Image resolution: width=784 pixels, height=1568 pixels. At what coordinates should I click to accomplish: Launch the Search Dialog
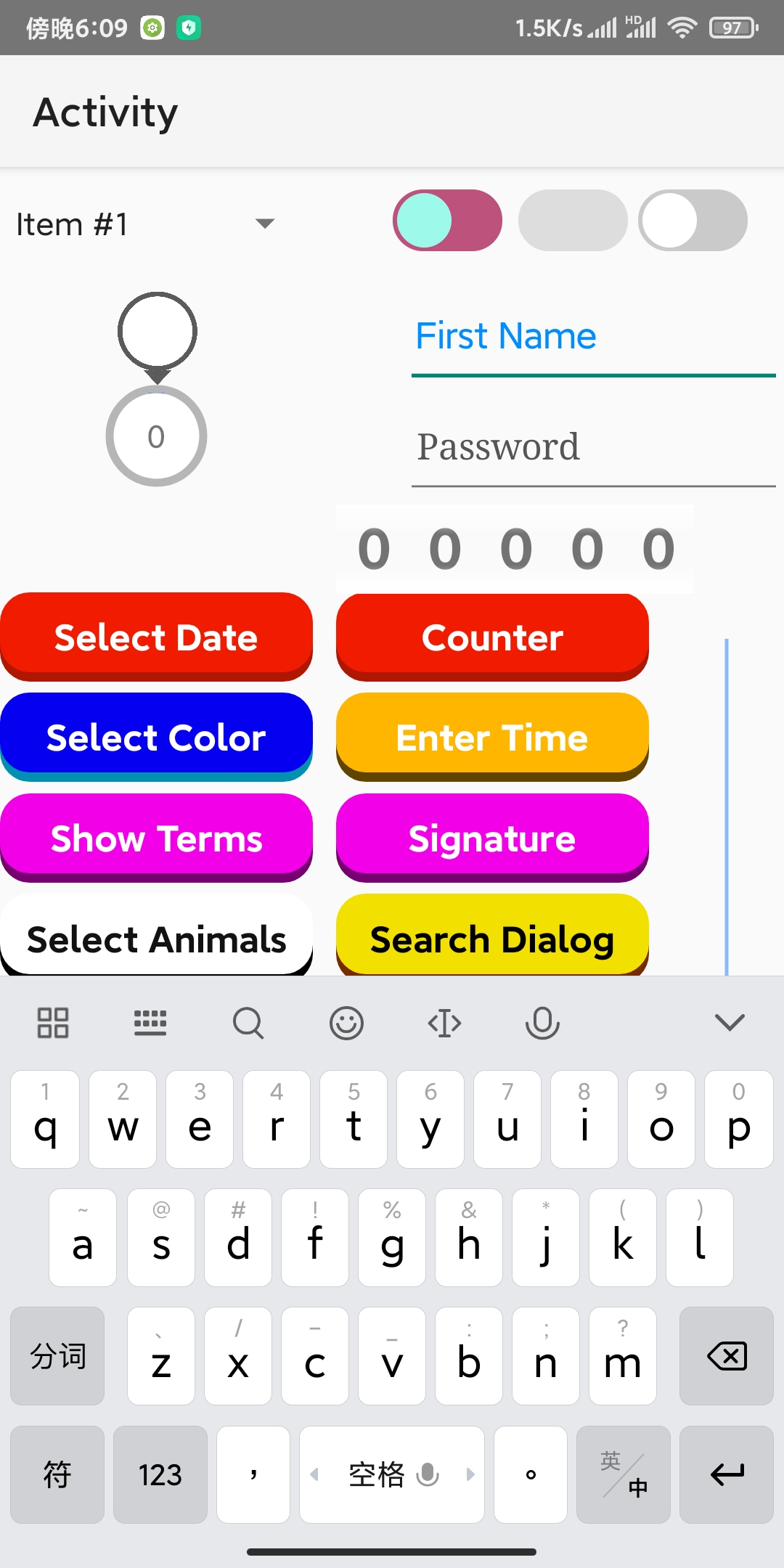[x=492, y=938]
